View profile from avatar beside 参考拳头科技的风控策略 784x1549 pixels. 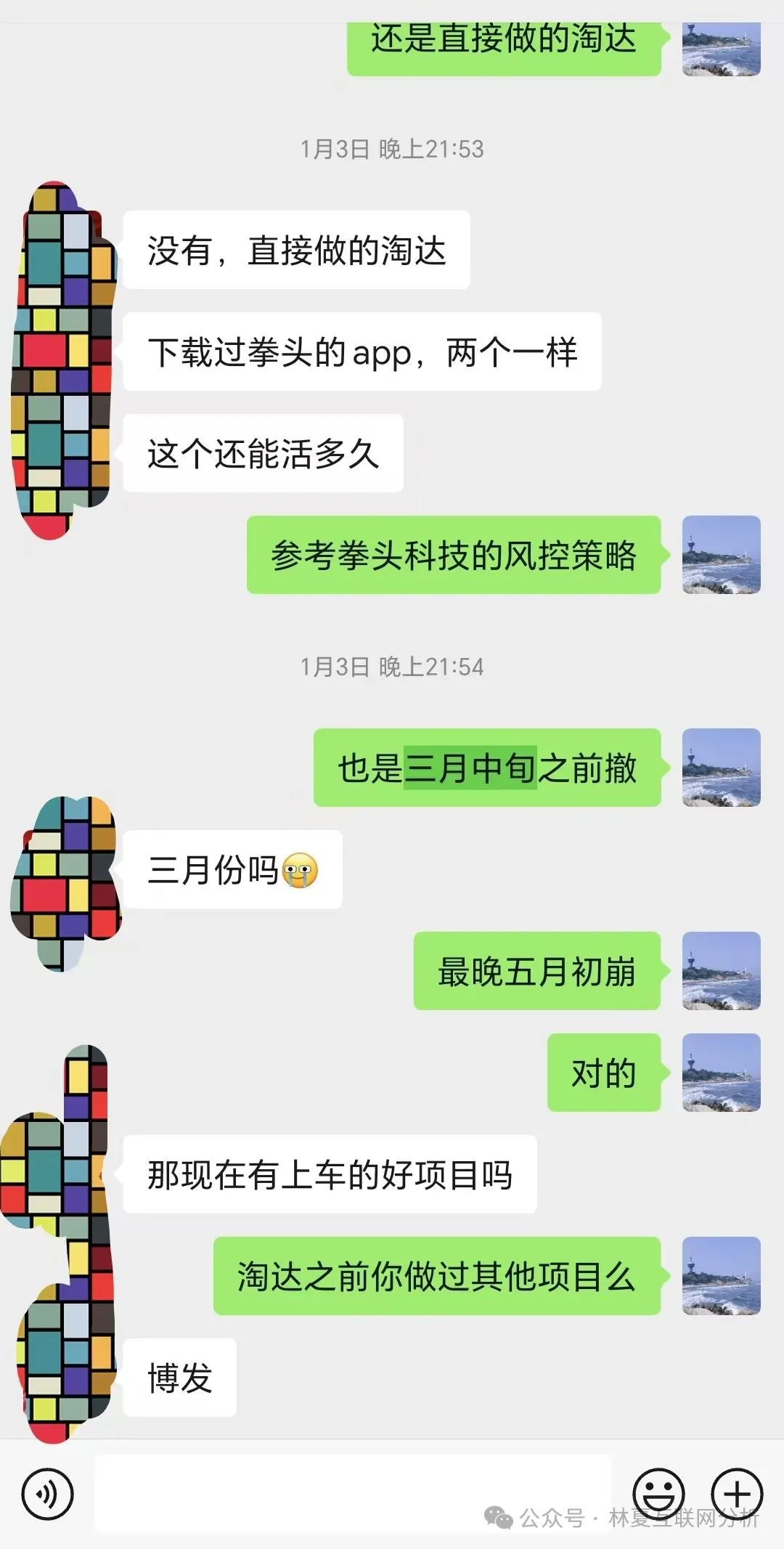(721, 555)
